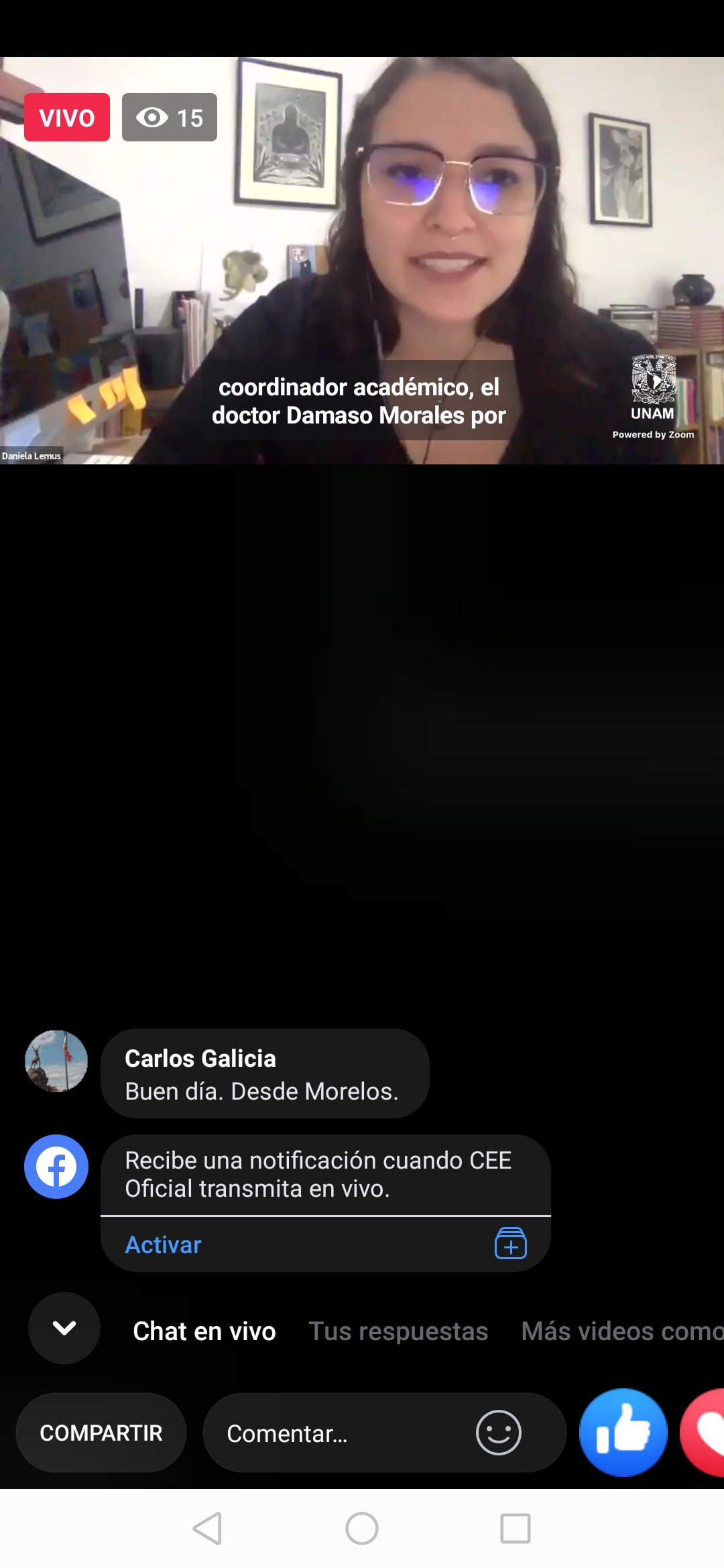Open the emoji picker in the comment box
This screenshot has height=1568, width=724.
click(499, 1433)
